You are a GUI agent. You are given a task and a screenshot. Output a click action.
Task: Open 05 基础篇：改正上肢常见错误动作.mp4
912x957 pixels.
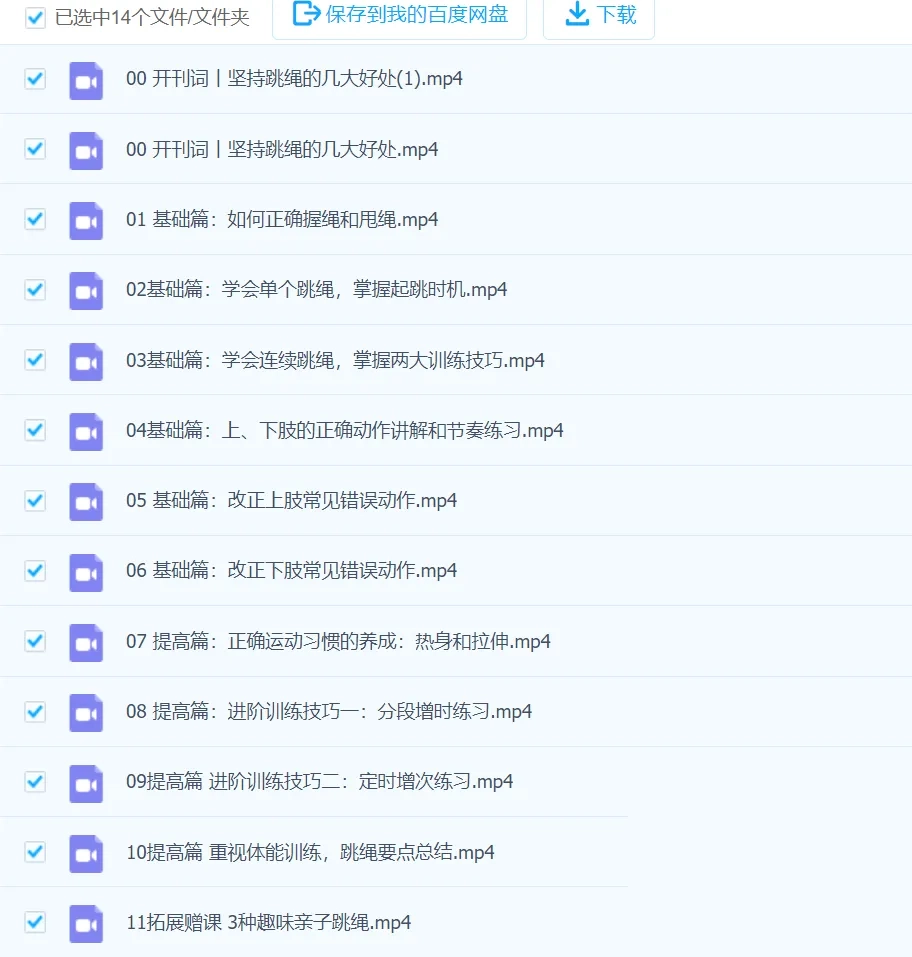pos(291,500)
